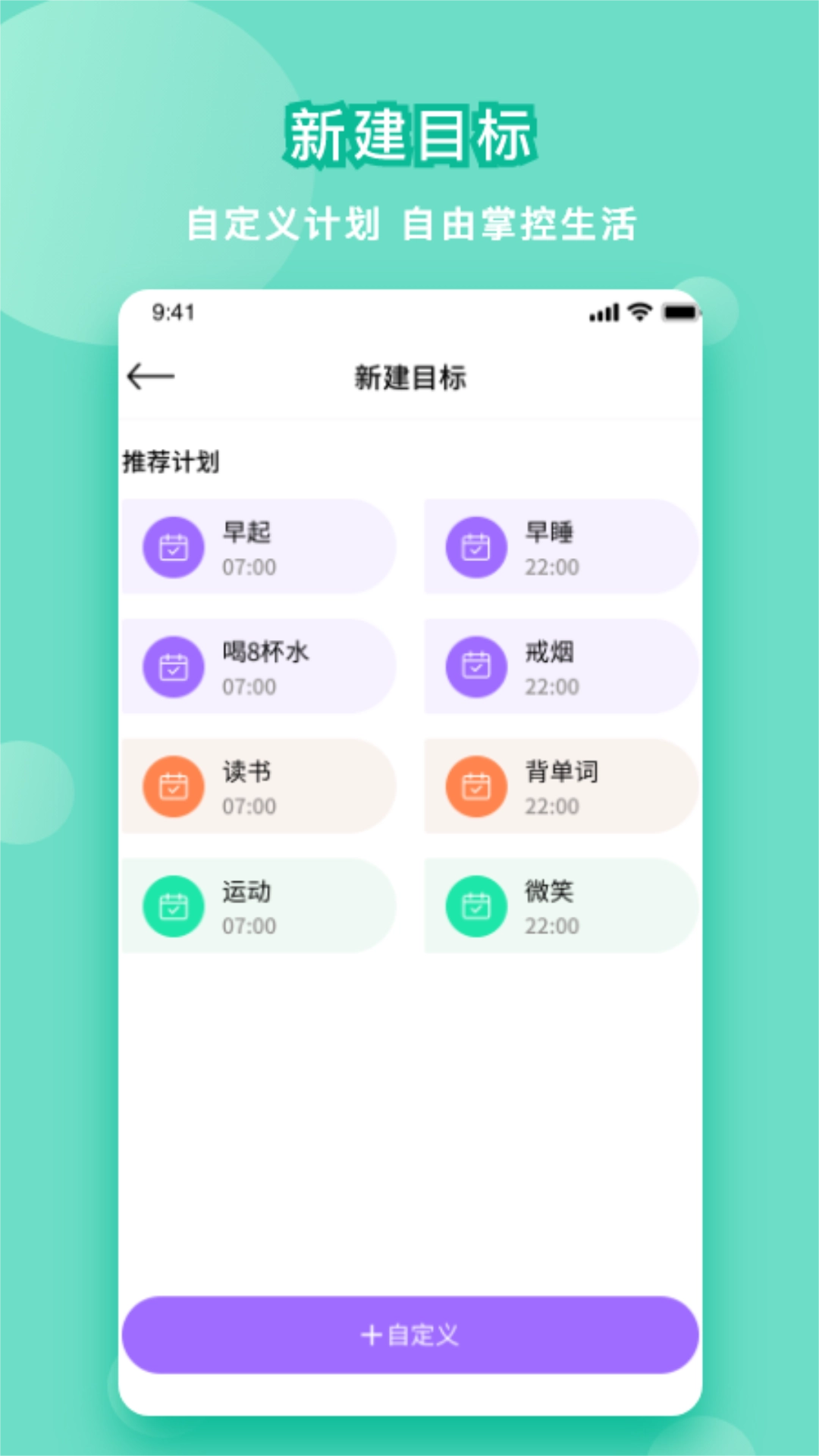Tap the 背单词 plan entry
Screen dimensions: 819x1456
560,786
